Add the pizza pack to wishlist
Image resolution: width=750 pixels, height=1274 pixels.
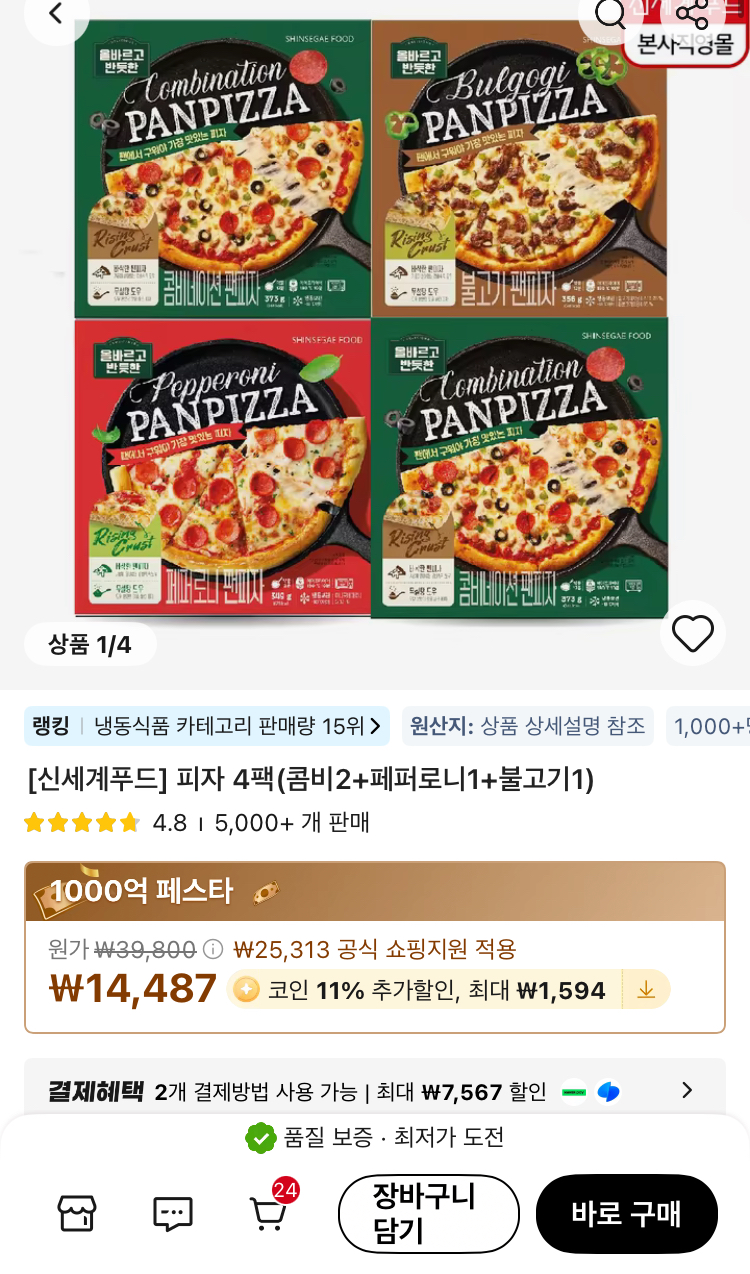[x=692, y=633]
